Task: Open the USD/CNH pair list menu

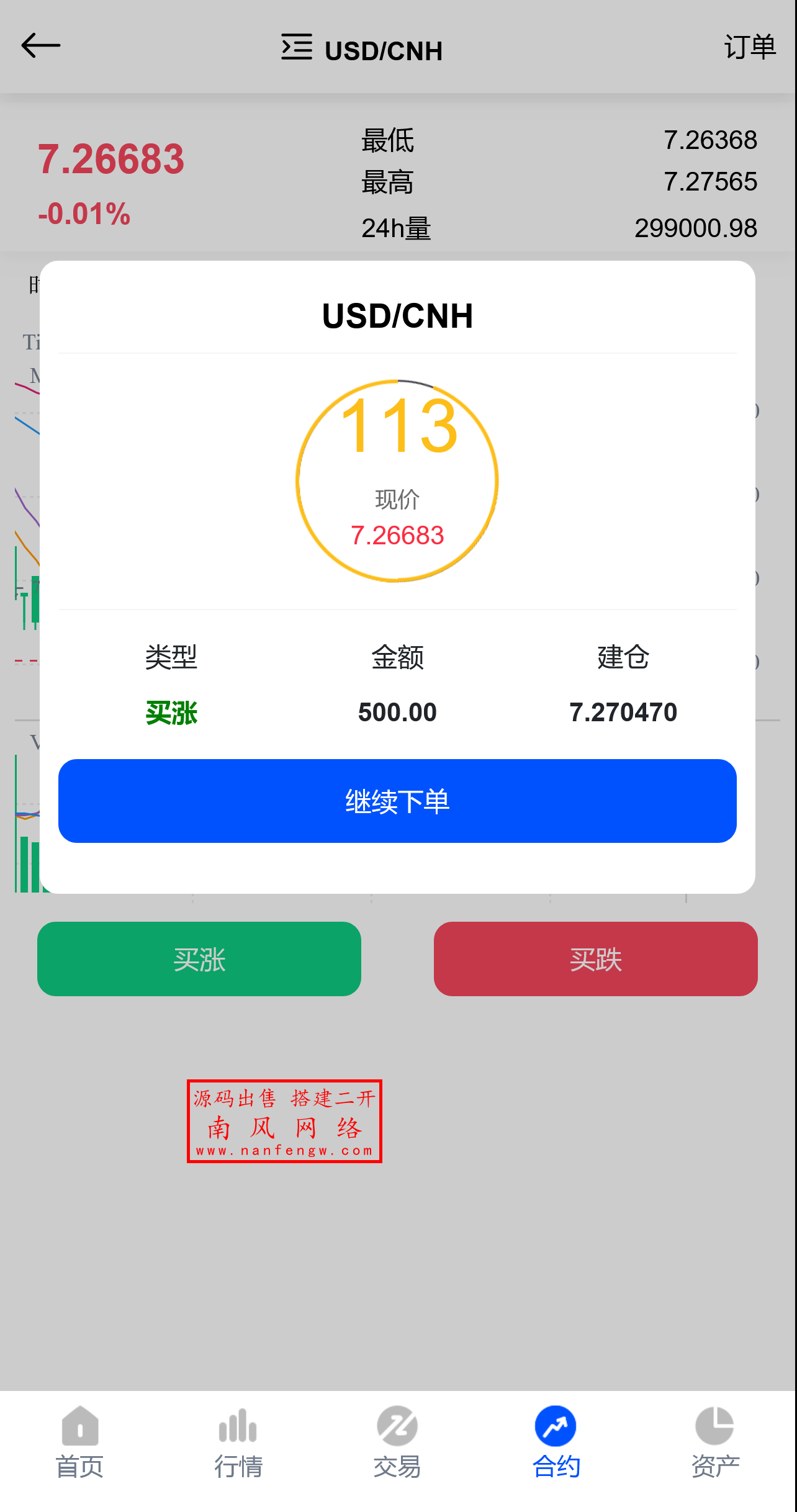Action: (x=297, y=47)
